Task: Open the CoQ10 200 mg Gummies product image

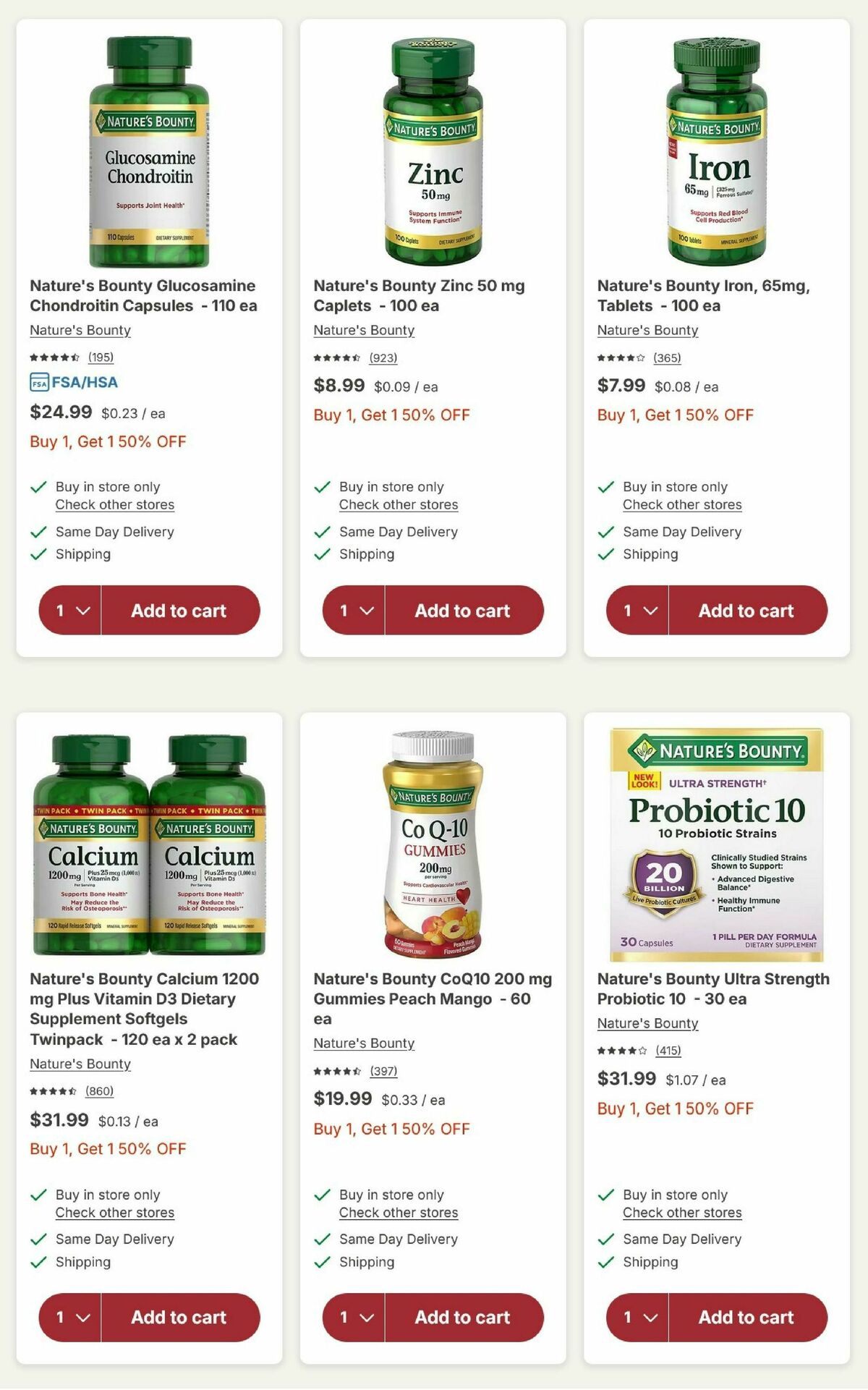Action: 433,844
